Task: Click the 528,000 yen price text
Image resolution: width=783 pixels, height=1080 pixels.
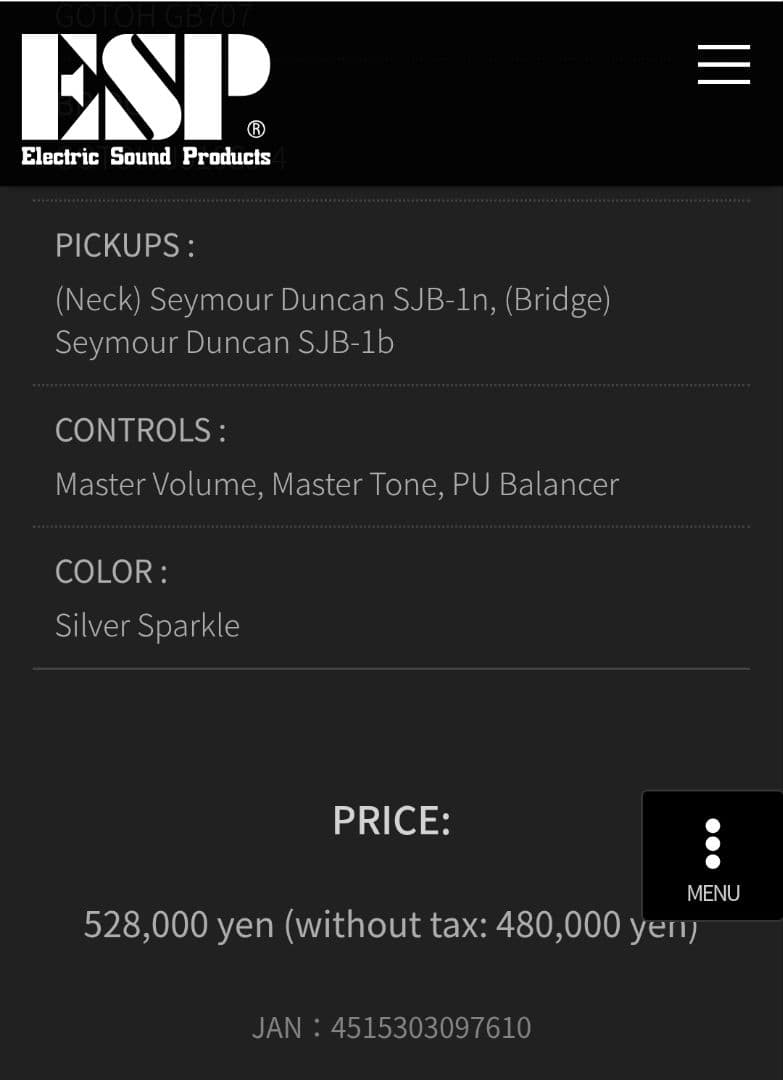Action: (391, 925)
